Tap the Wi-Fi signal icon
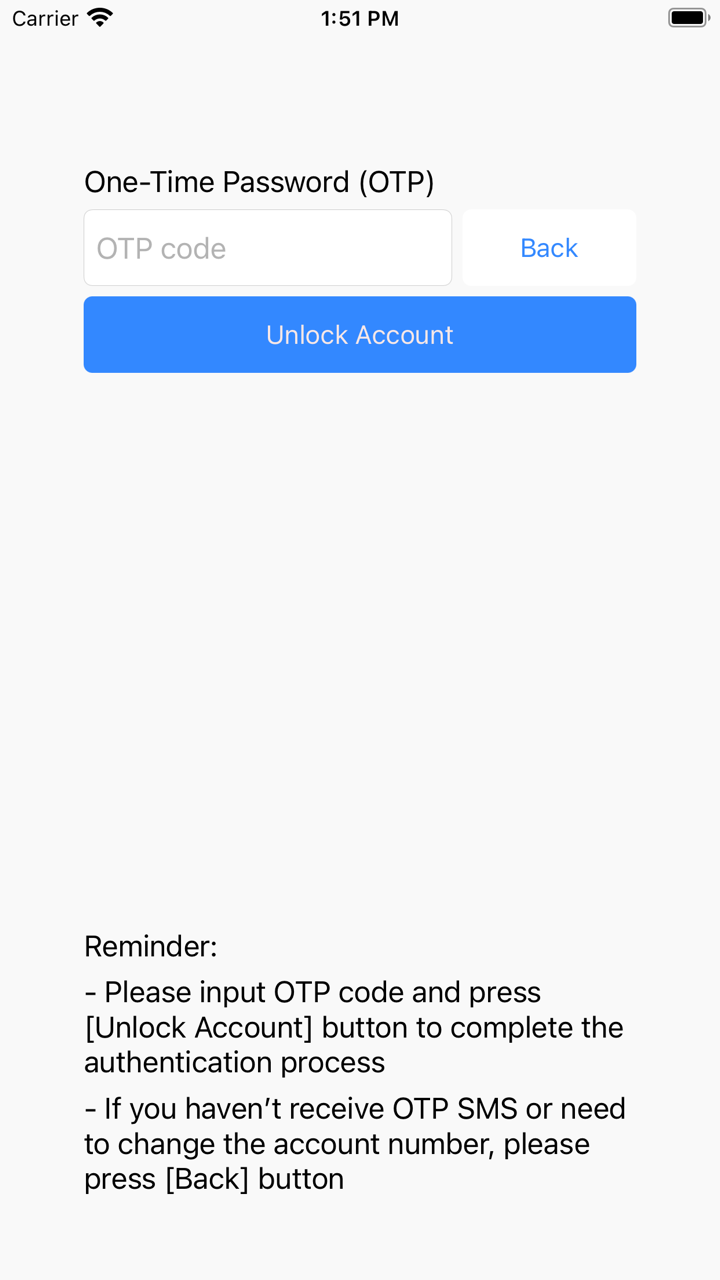 [100, 17]
